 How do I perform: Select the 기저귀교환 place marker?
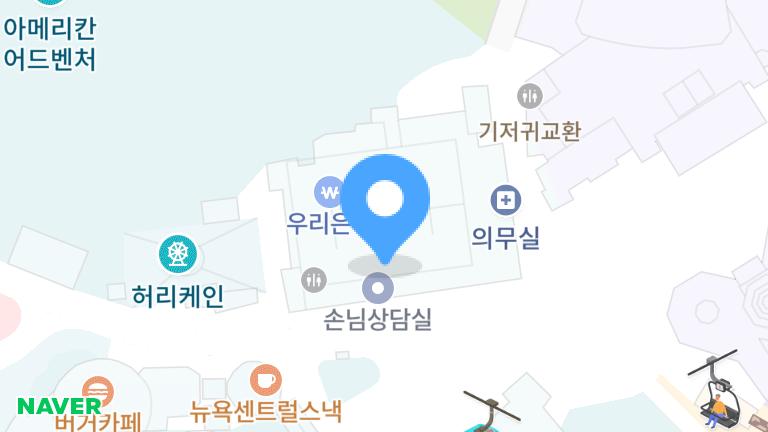(530, 96)
